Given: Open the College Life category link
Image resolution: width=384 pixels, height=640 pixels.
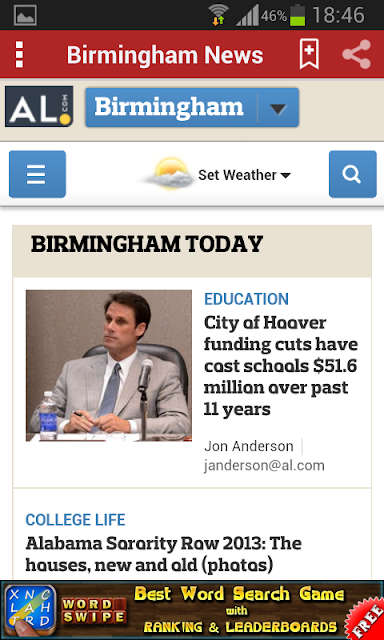Looking at the screenshot, I should [x=75, y=520].
